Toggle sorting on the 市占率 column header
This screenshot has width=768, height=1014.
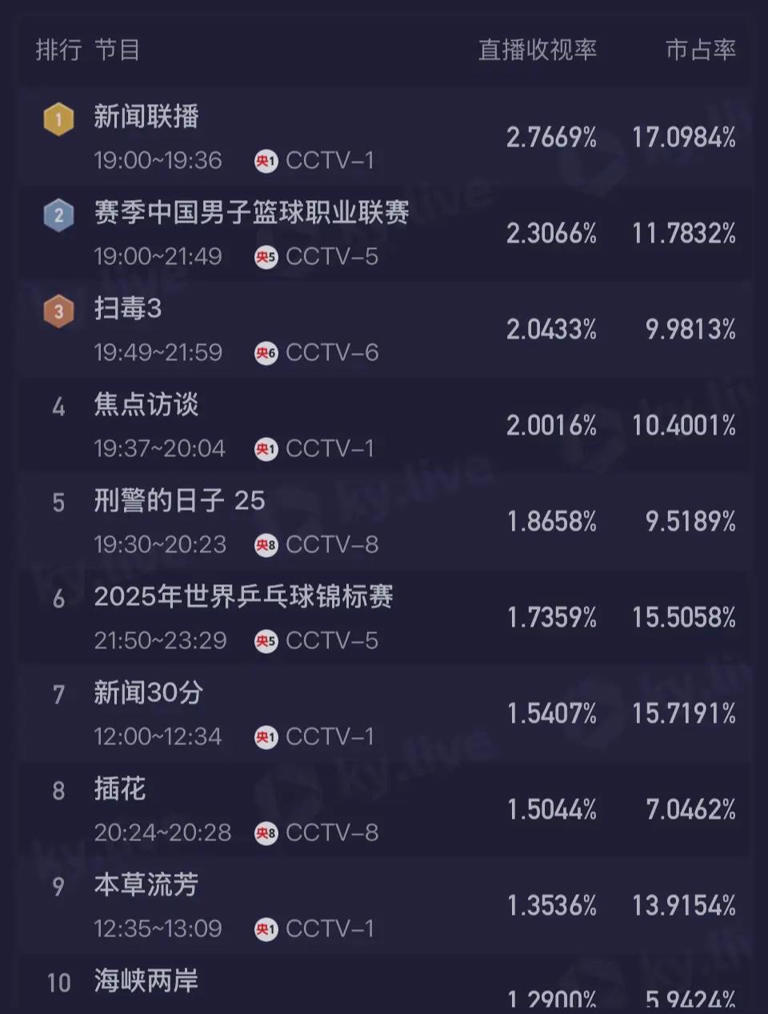point(702,47)
